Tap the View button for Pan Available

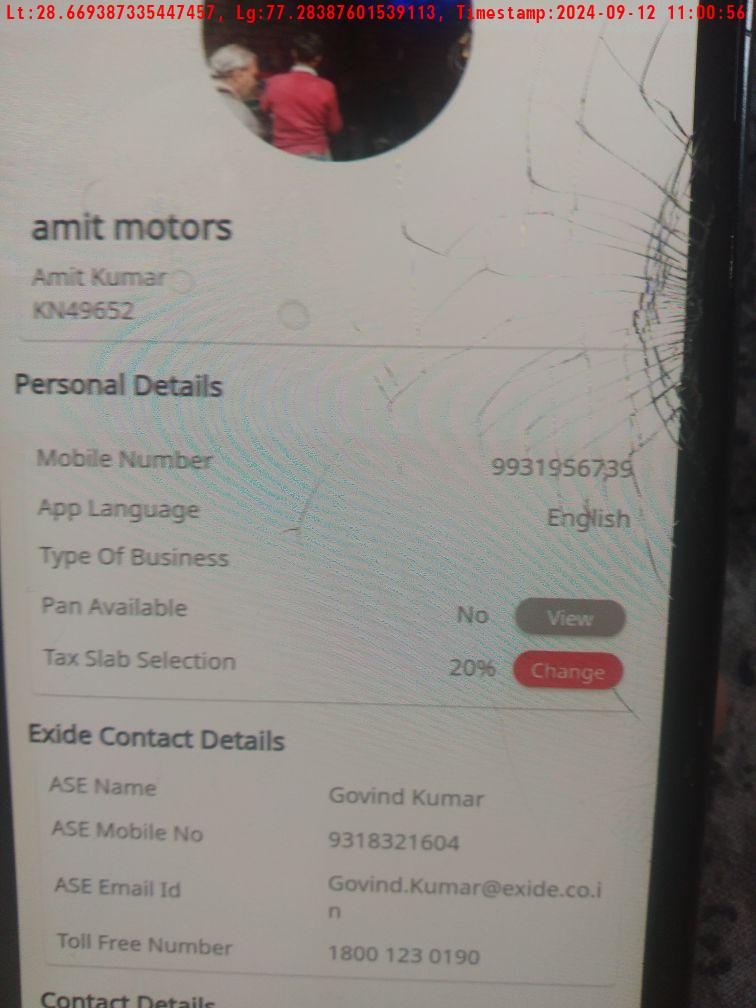tap(570, 618)
